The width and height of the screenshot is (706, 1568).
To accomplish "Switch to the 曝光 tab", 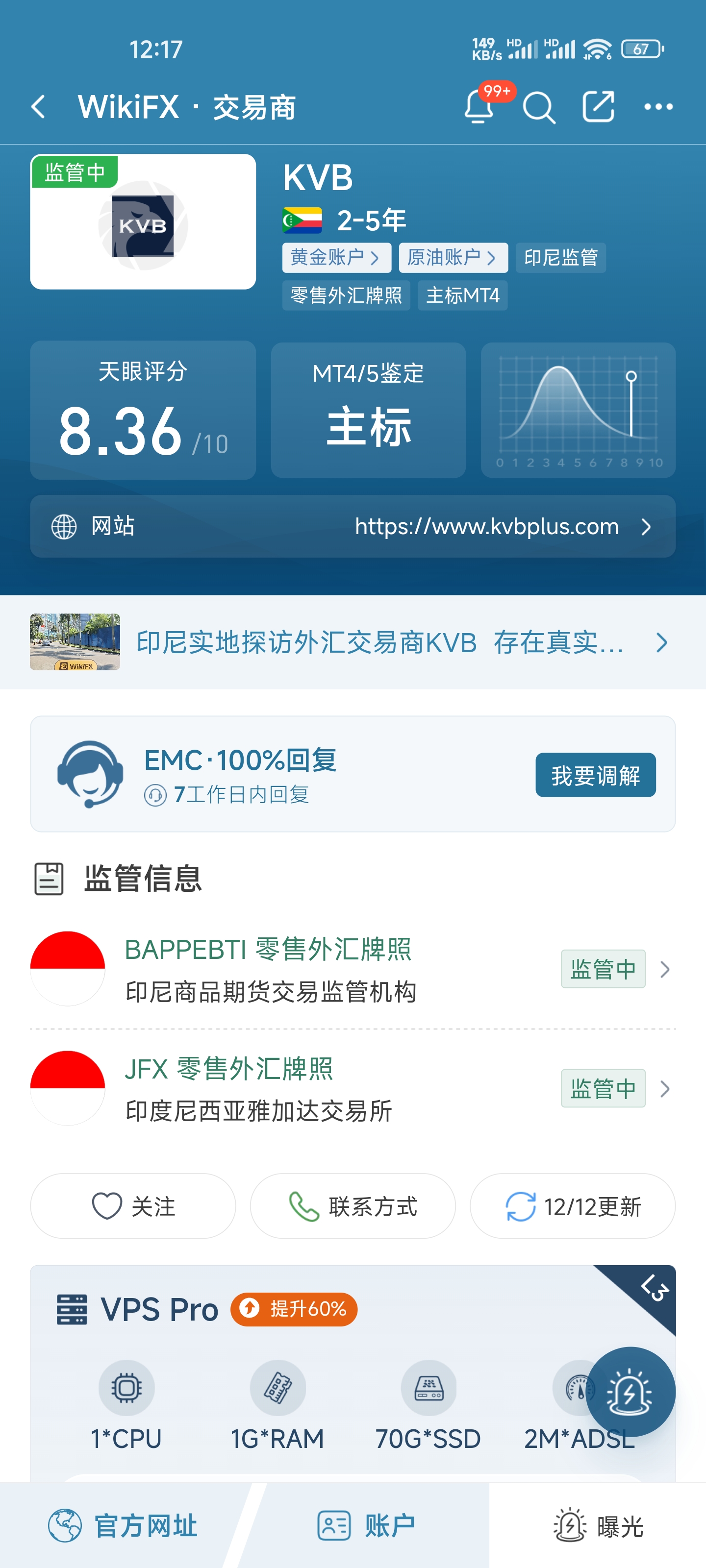I will coord(598,1525).
